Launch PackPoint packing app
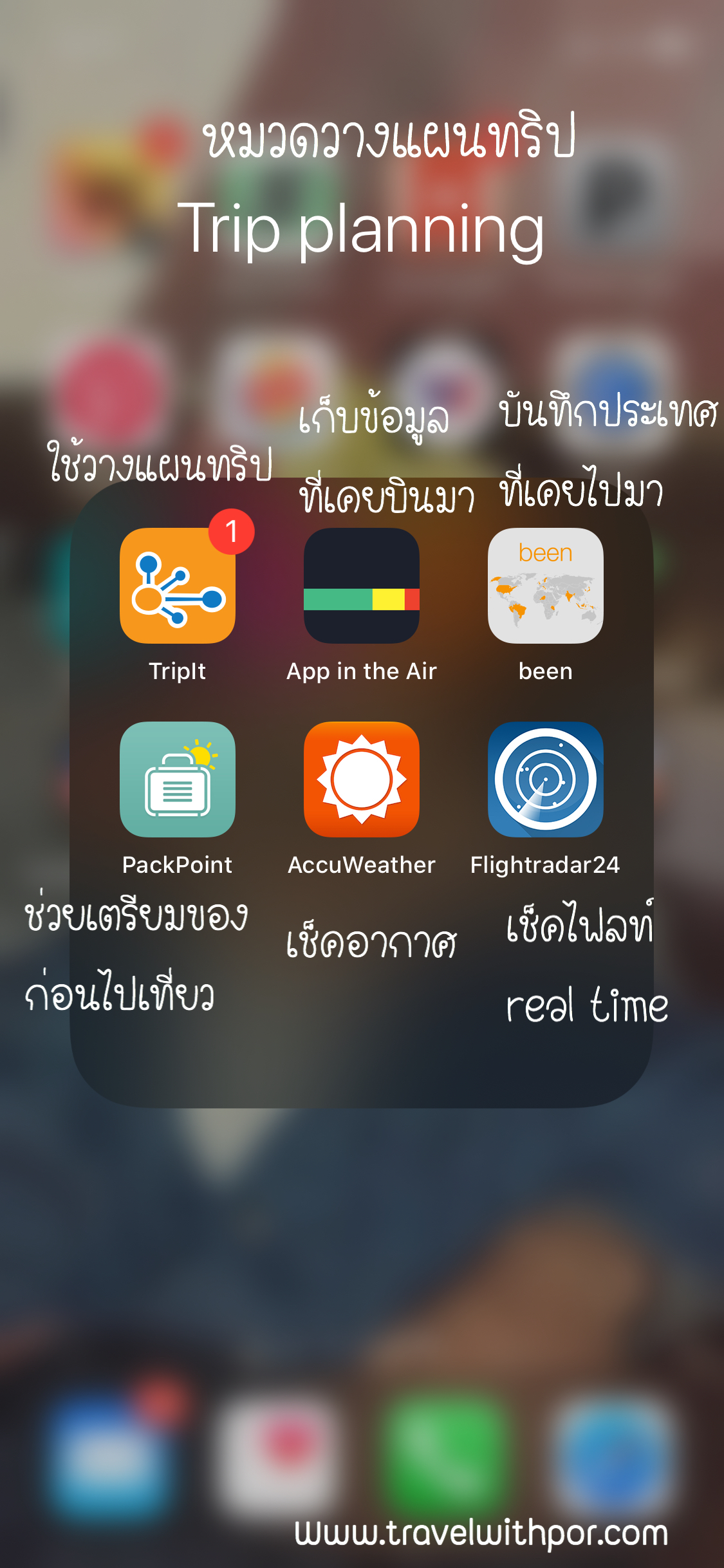The image size is (724, 1568). pyautogui.click(x=178, y=779)
